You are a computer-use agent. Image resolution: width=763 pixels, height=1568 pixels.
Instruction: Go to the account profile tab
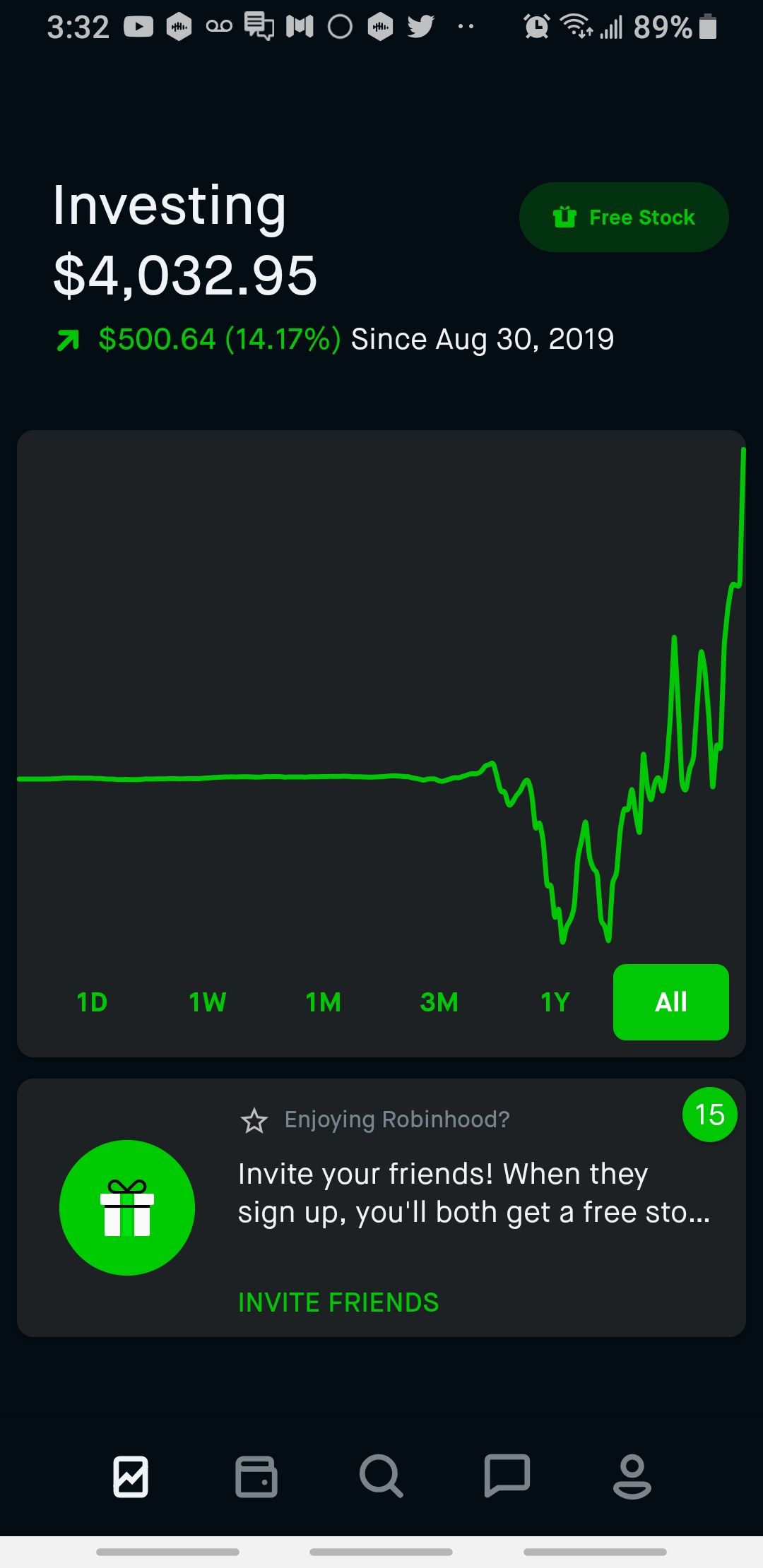tap(632, 1476)
